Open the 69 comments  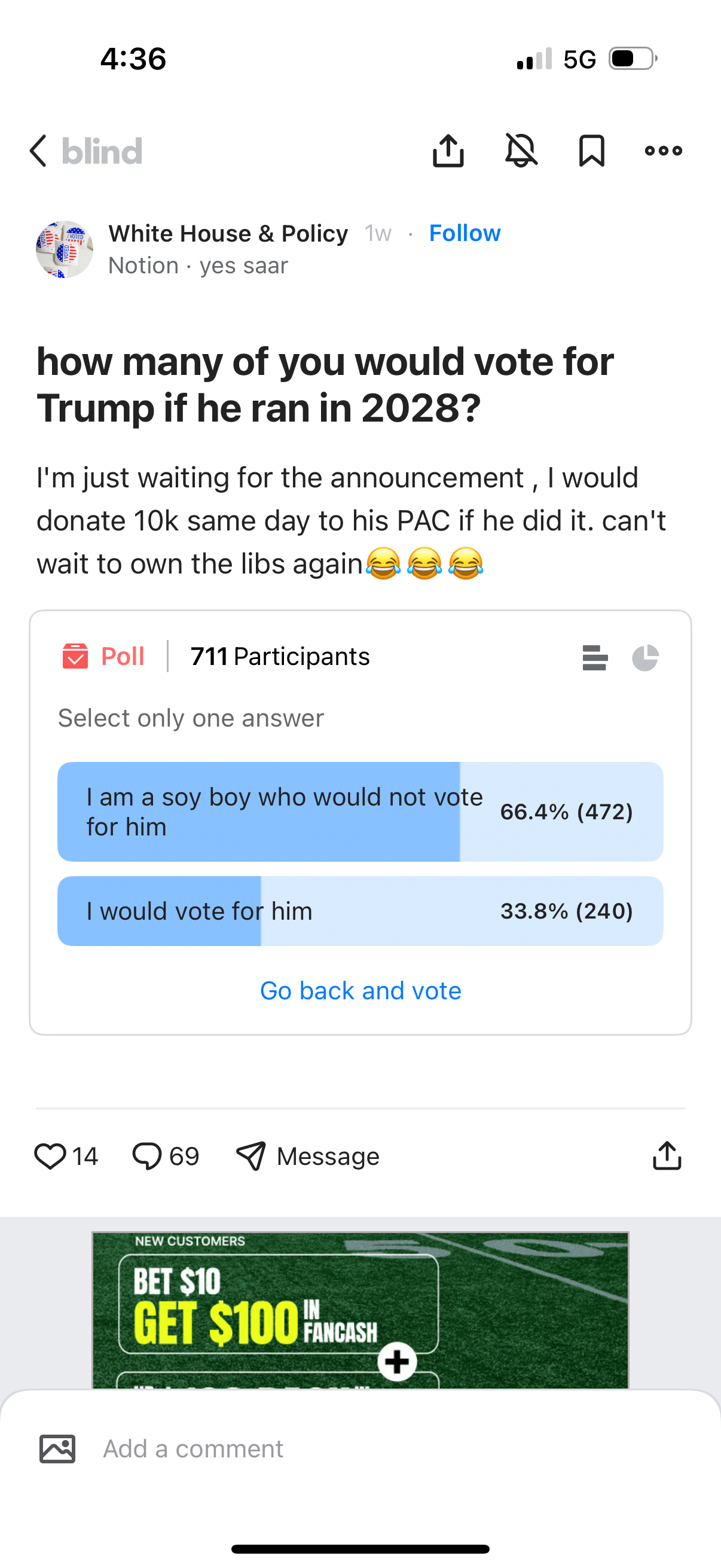click(166, 1156)
